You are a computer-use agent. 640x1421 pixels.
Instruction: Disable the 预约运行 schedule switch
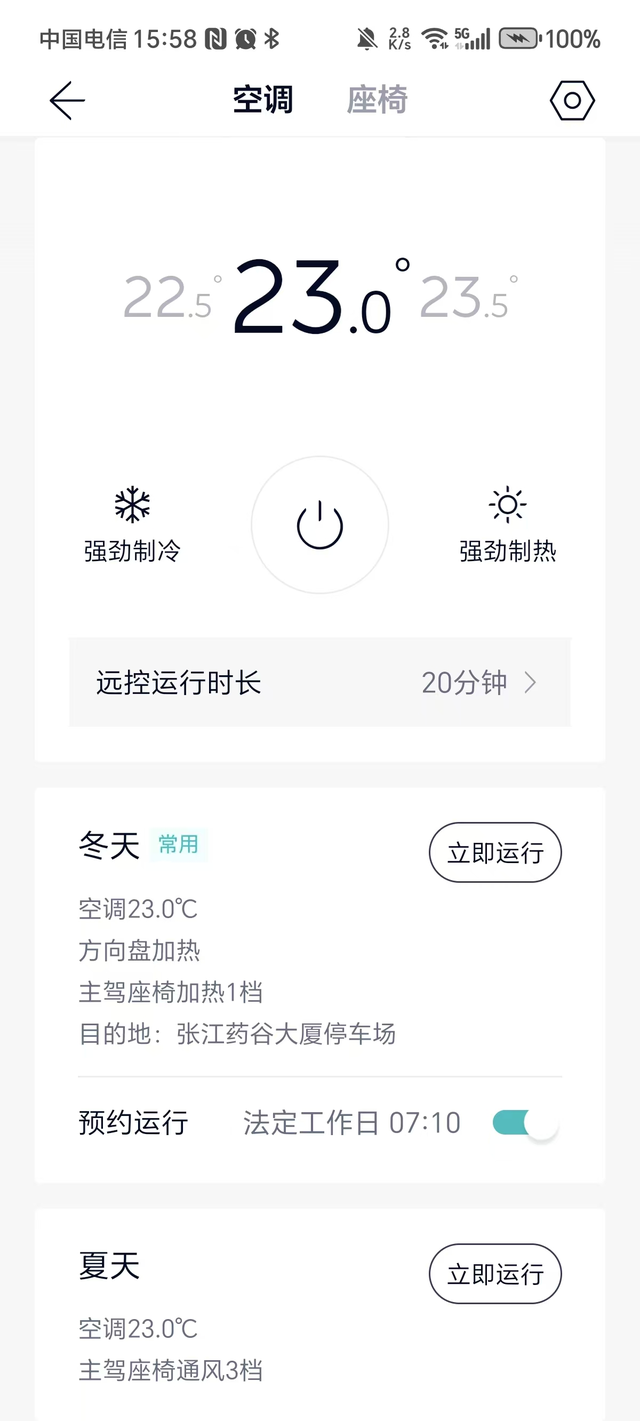point(525,1123)
